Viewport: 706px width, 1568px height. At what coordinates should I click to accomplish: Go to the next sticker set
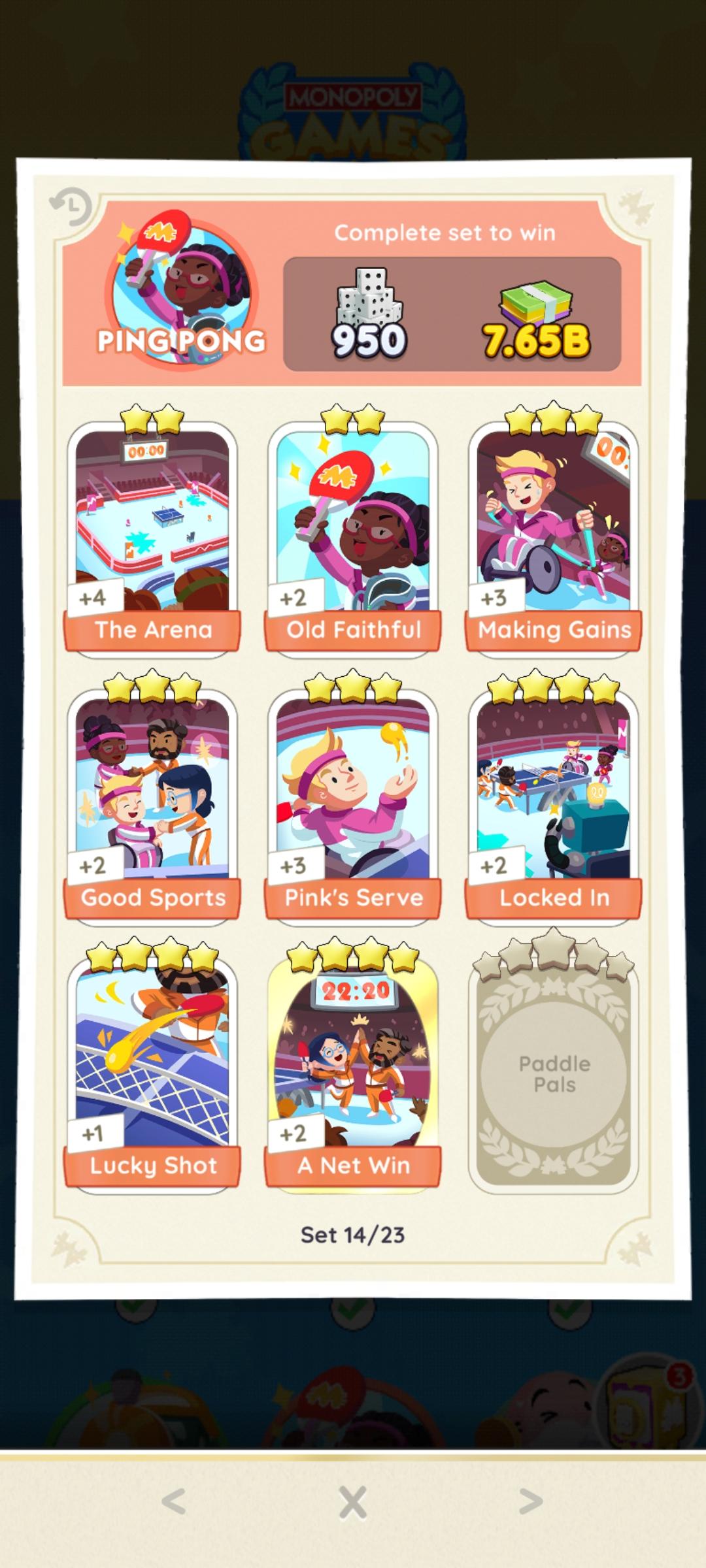tap(531, 1502)
